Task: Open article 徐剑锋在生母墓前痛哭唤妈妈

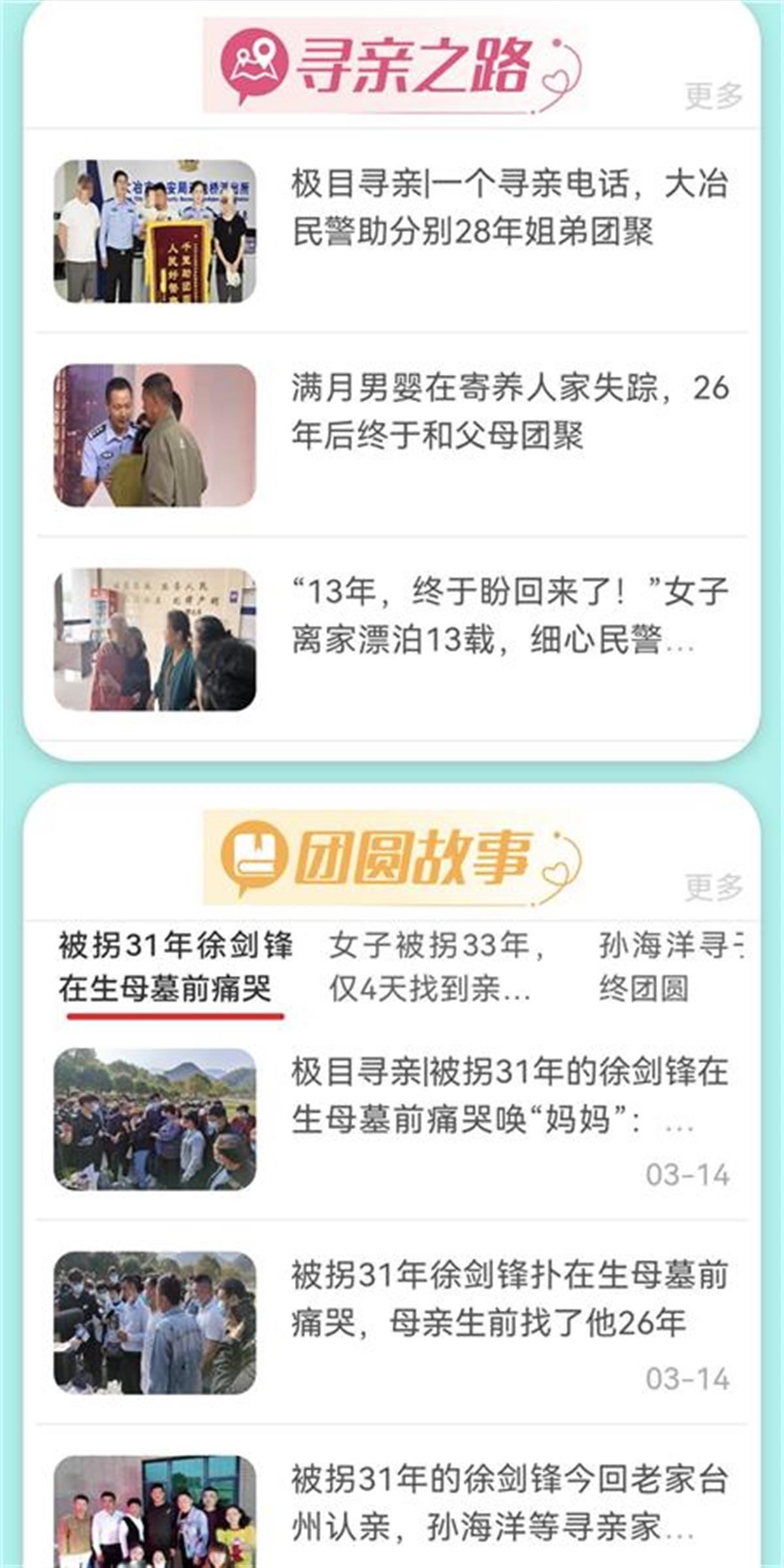Action: [x=508, y=1095]
